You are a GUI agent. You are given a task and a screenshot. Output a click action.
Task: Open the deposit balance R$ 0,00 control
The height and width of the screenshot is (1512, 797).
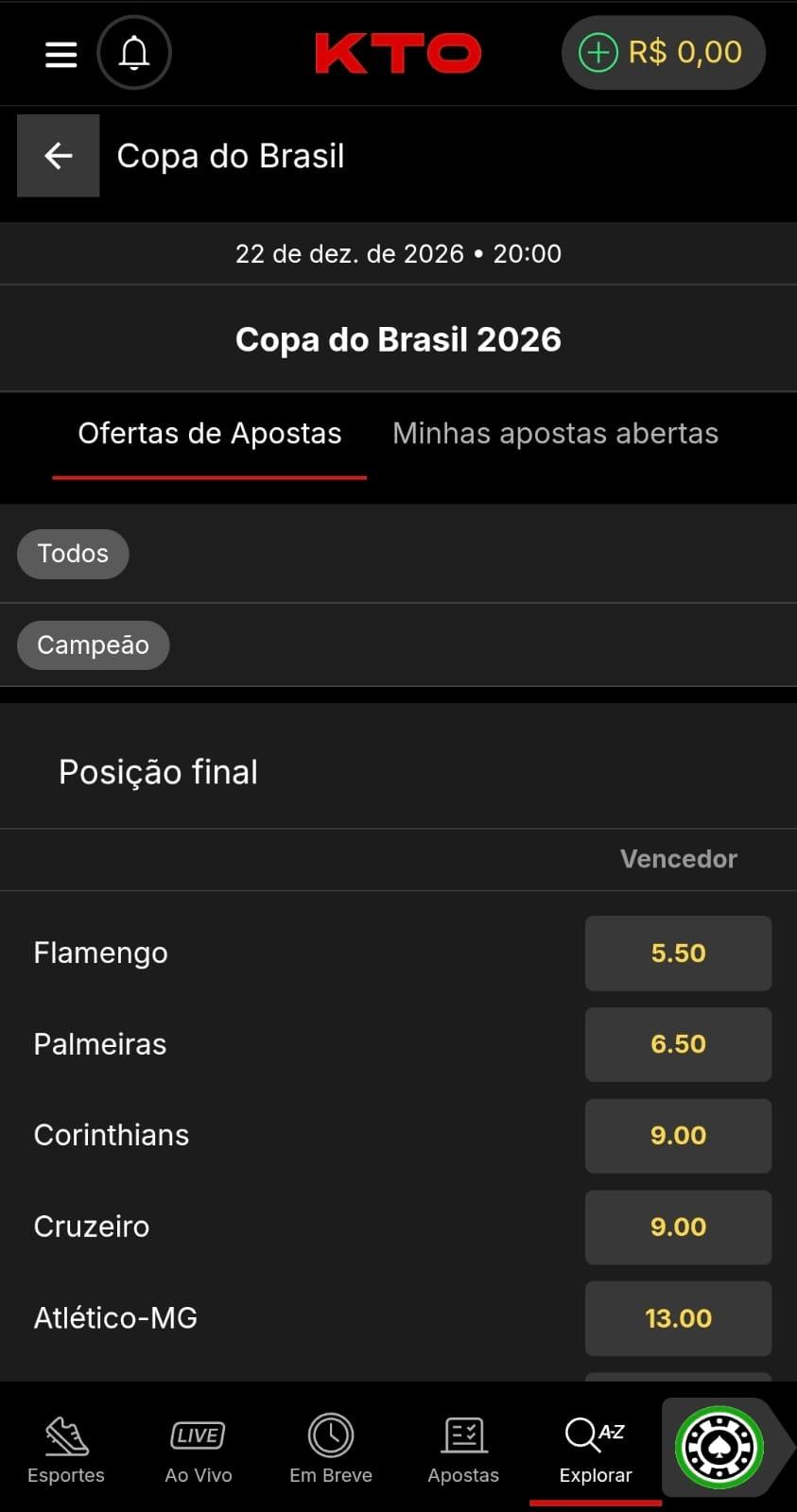(663, 53)
